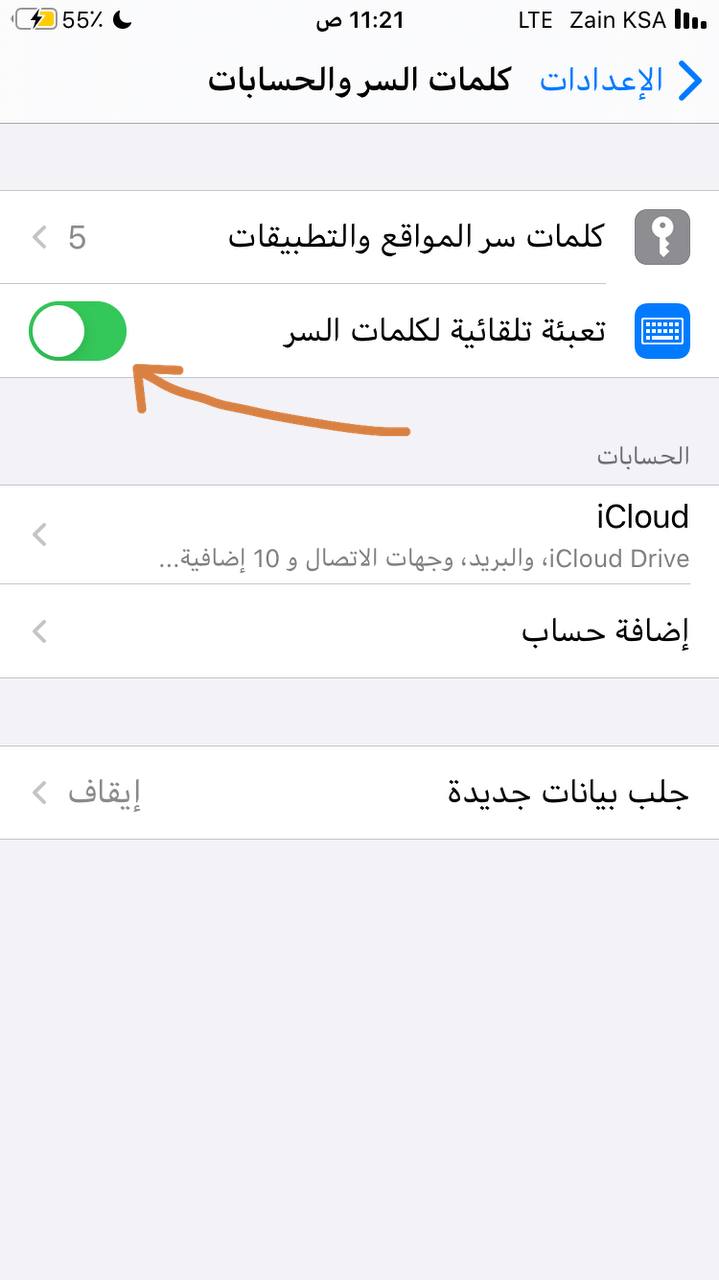
Task: Tap إضافة حساب to add account
Action: [359, 631]
